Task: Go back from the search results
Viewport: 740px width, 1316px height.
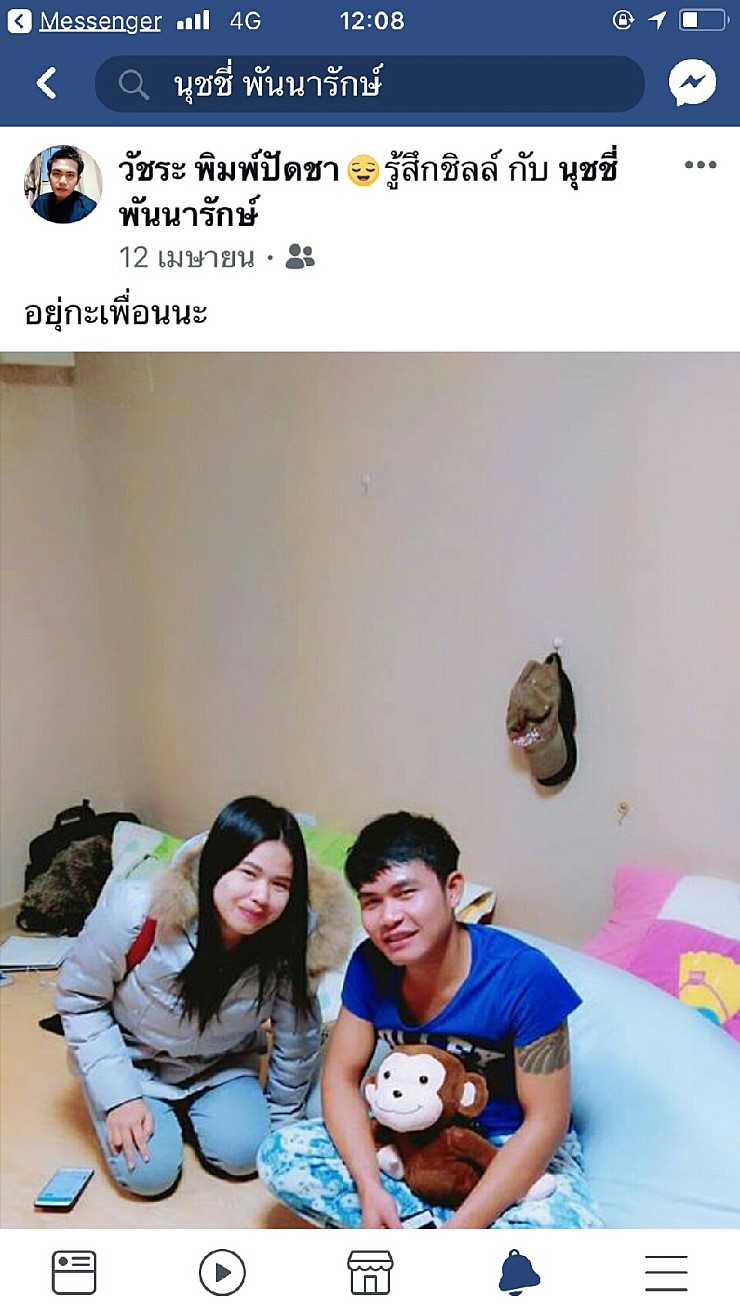Action: point(46,84)
